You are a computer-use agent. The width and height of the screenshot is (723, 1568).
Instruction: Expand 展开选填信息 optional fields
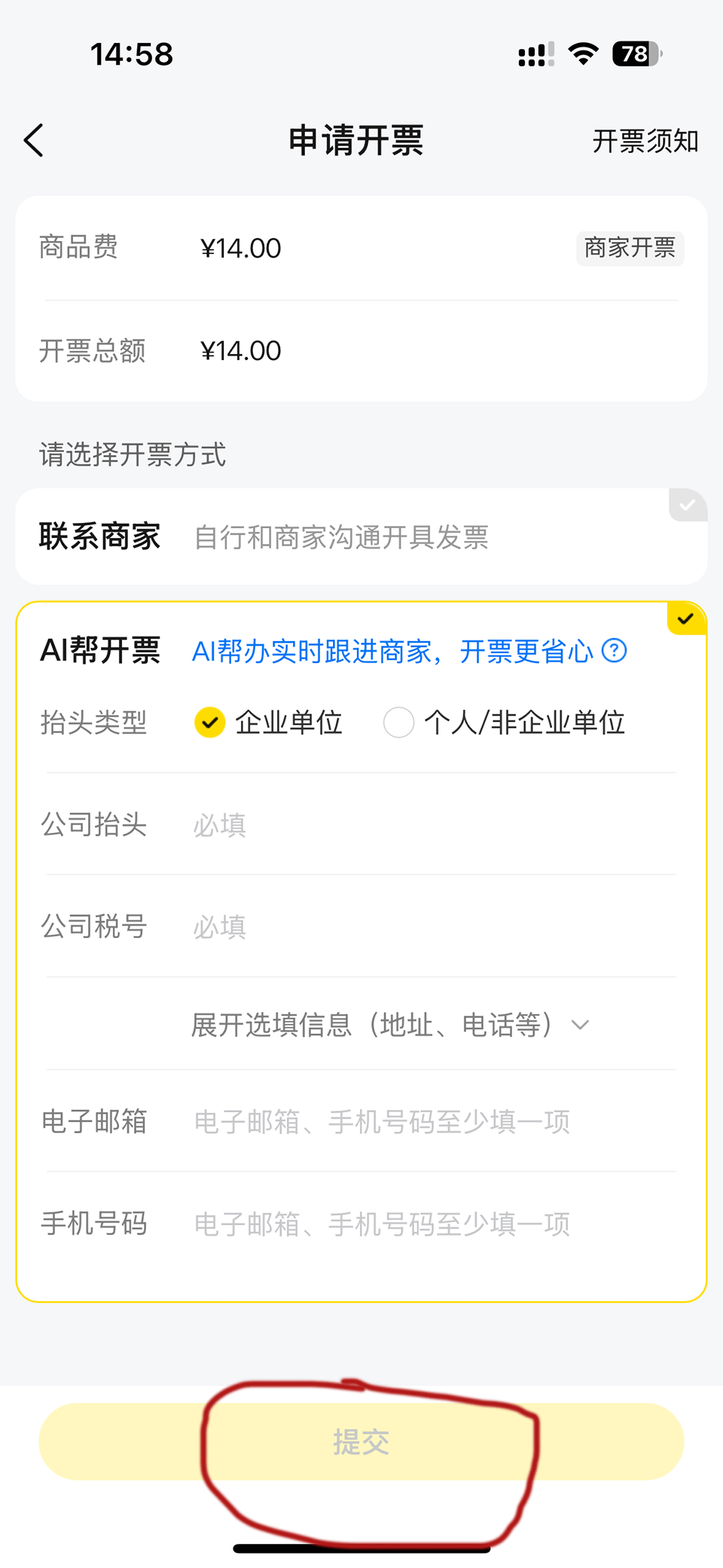pyautogui.click(x=389, y=1025)
